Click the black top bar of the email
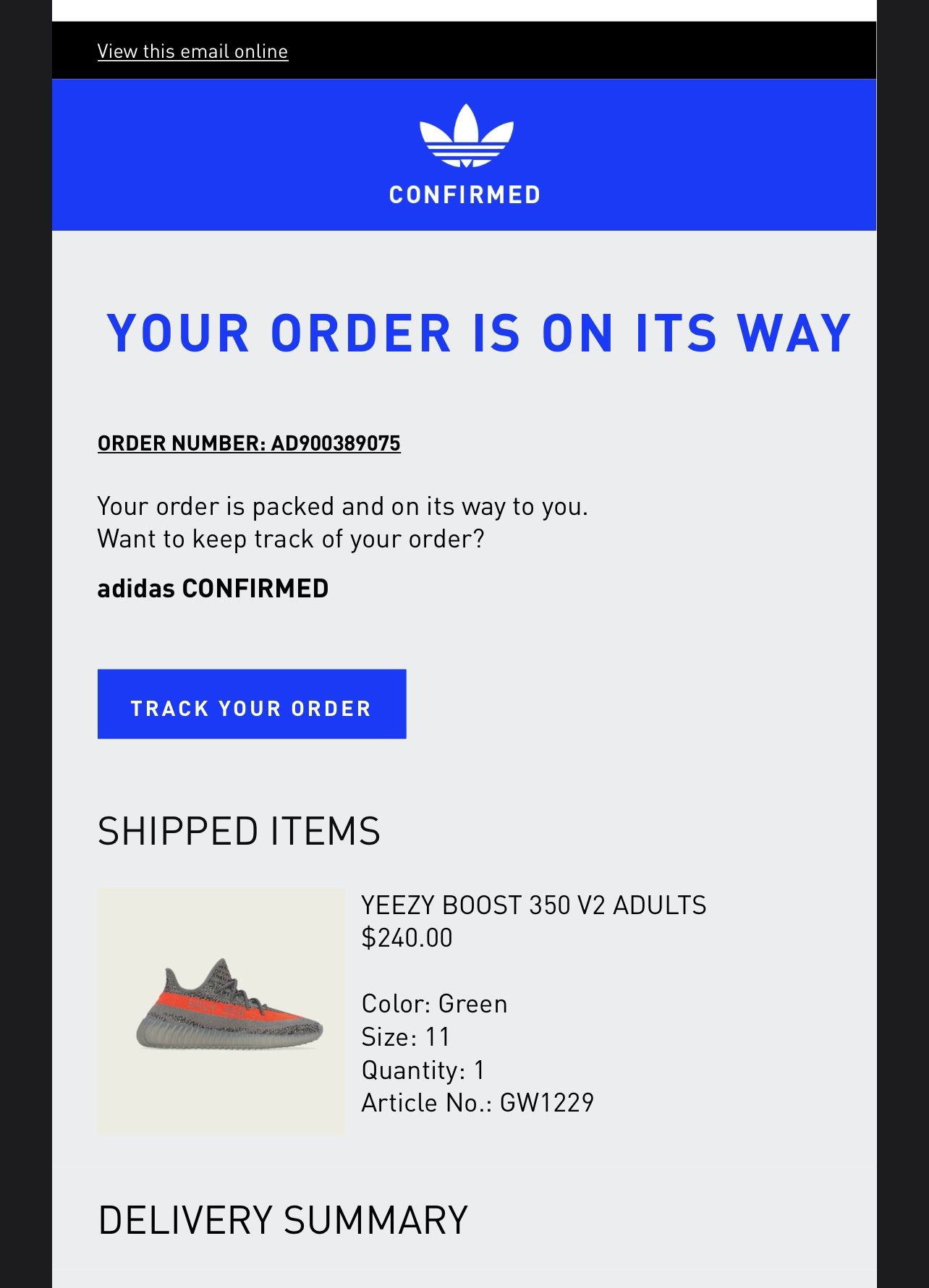Image resolution: width=929 pixels, height=1288 pixels. point(465,49)
